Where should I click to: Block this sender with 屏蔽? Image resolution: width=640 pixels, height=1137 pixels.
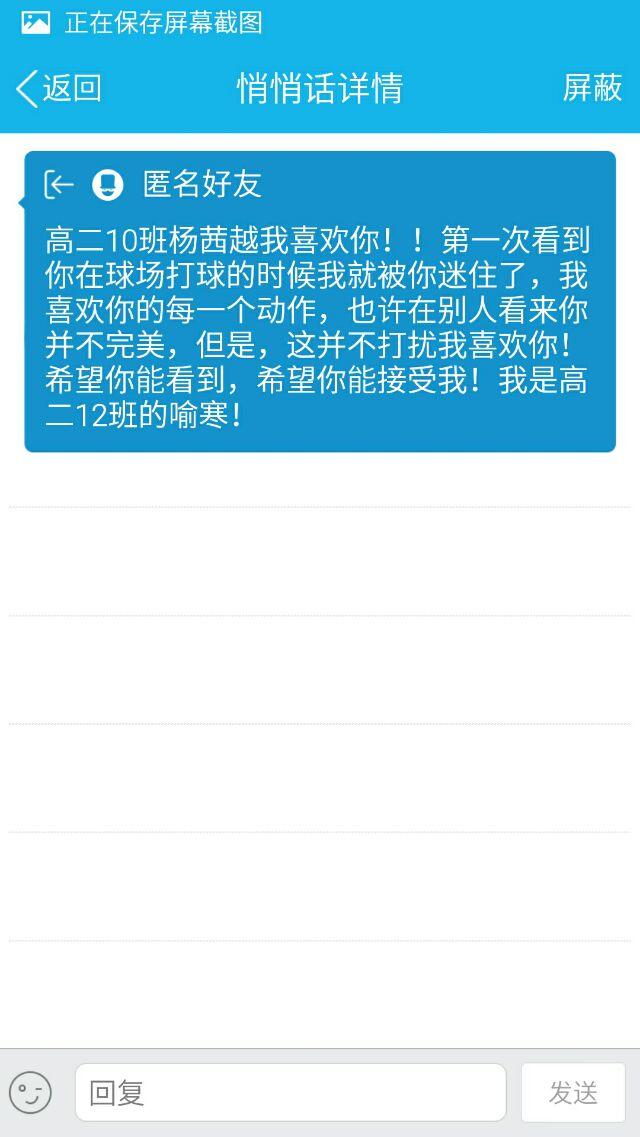[x=592, y=89]
